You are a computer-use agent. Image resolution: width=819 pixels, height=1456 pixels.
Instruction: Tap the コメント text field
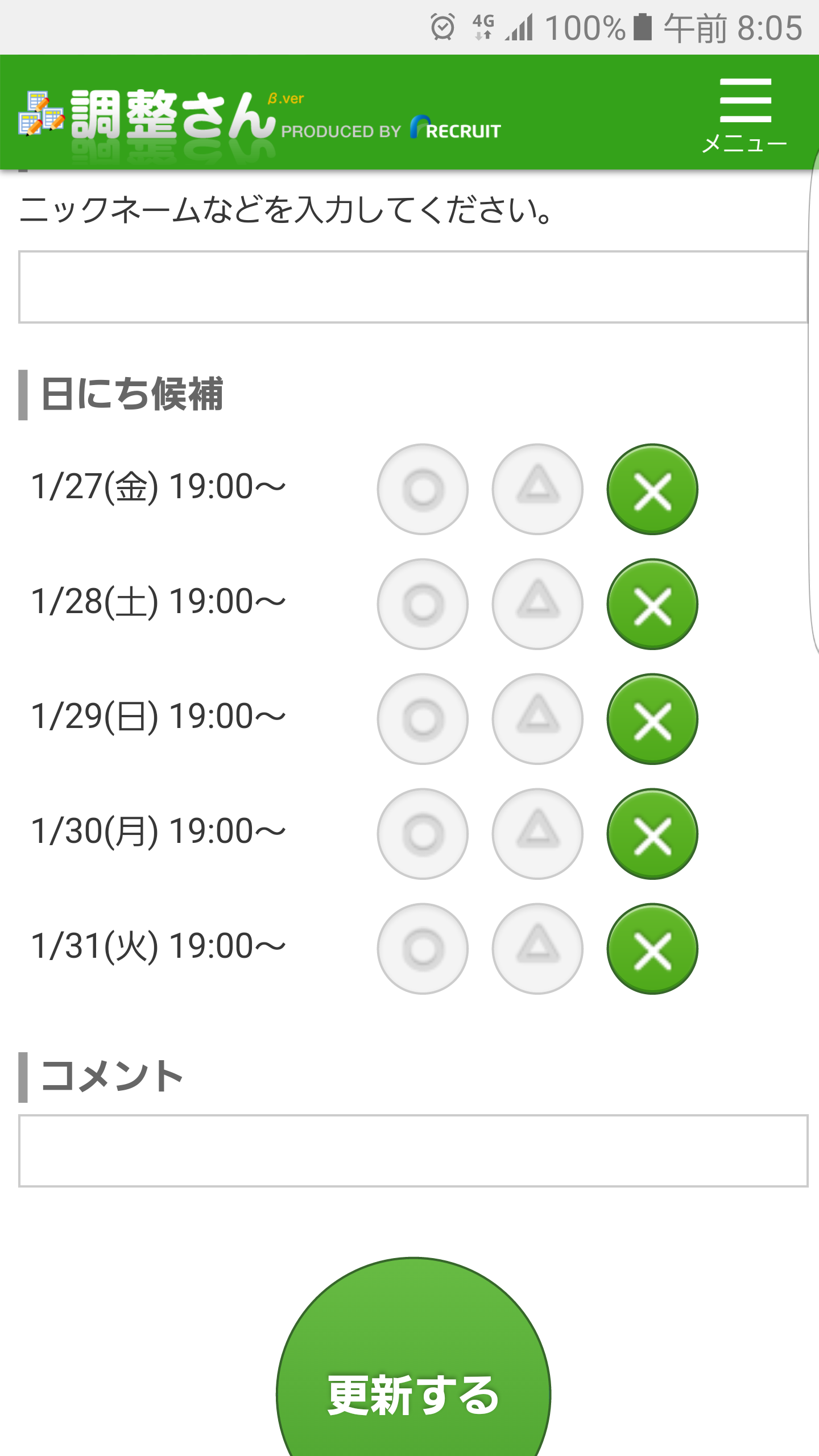click(413, 1151)
